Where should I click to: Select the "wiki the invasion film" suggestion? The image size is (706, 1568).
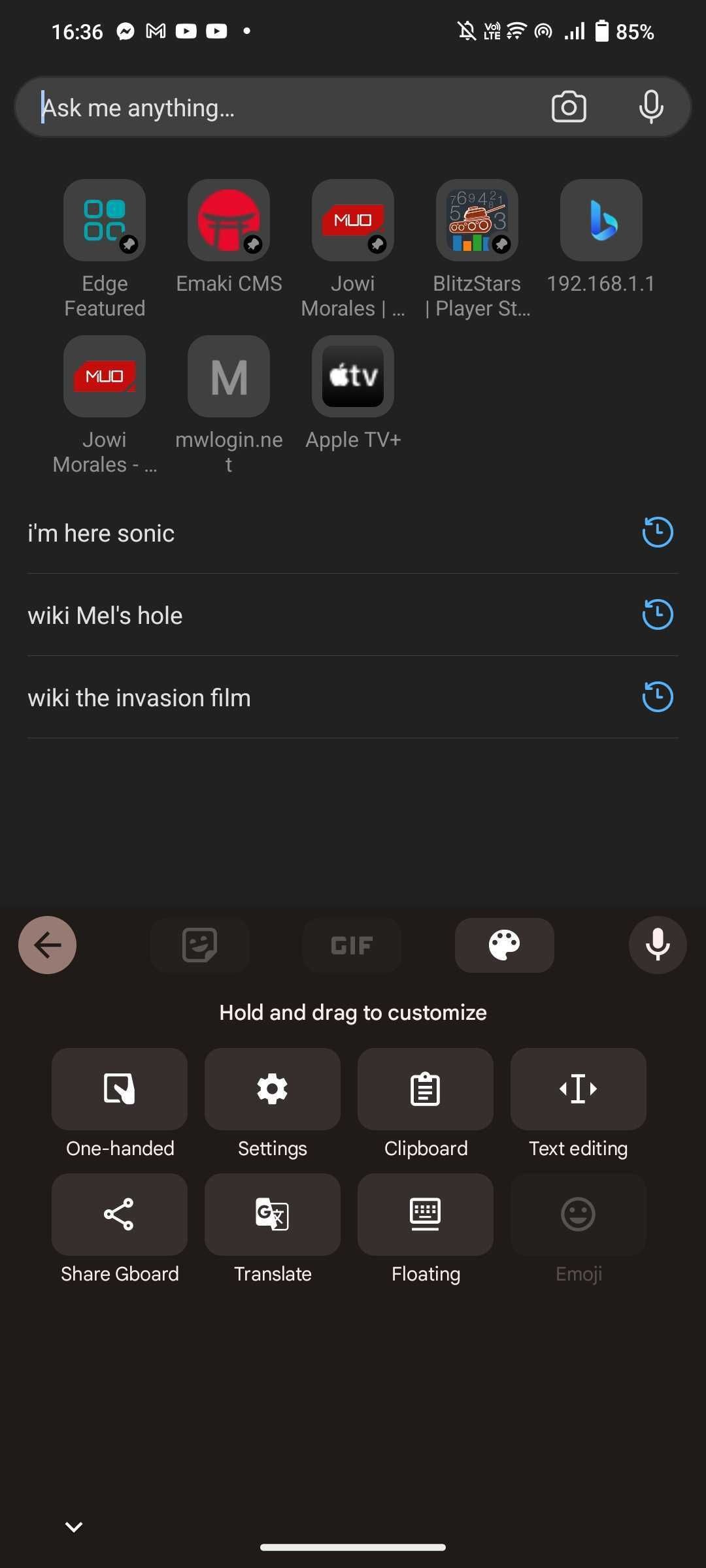(x=353, y=698)
